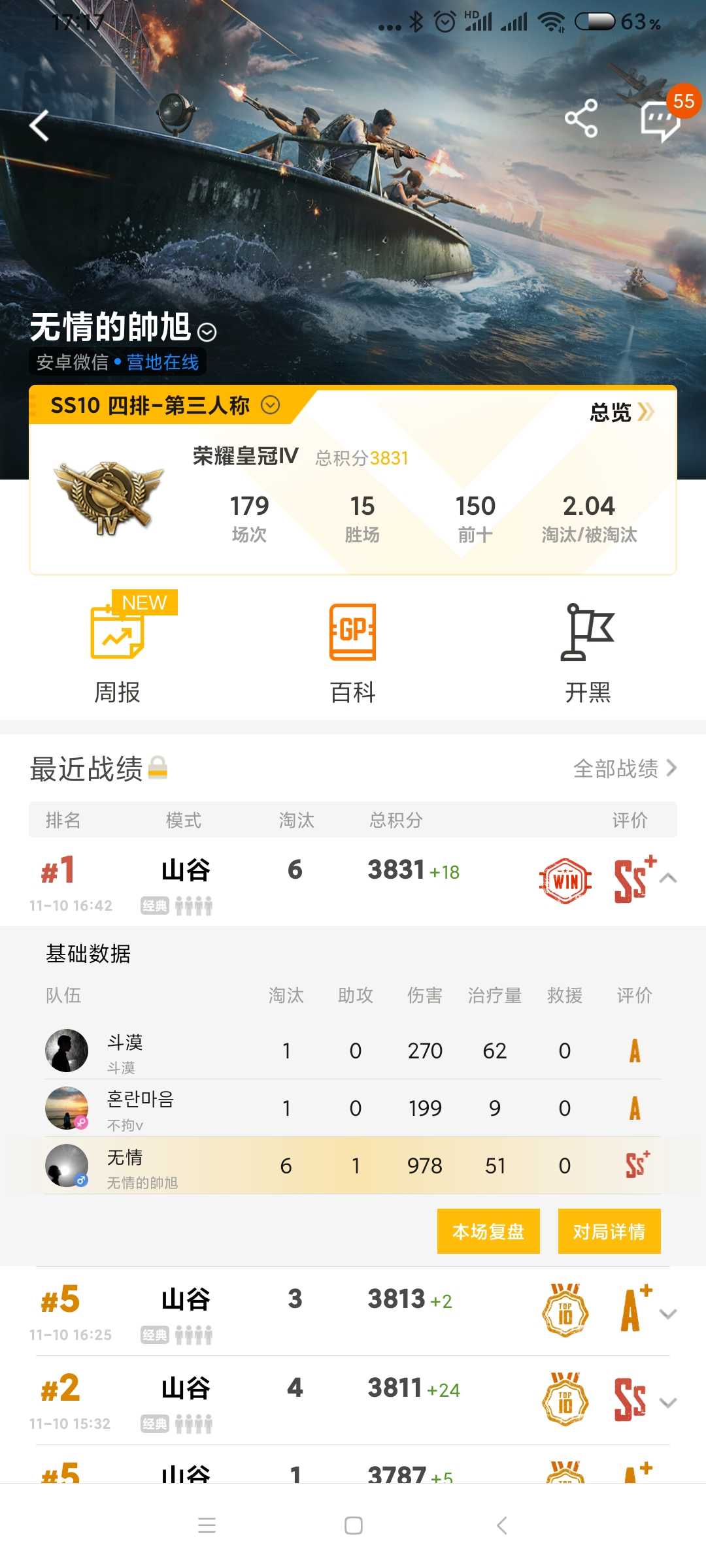Go back using the top-left arrow
Screen dimensions: 706x1568
point(40,125)
